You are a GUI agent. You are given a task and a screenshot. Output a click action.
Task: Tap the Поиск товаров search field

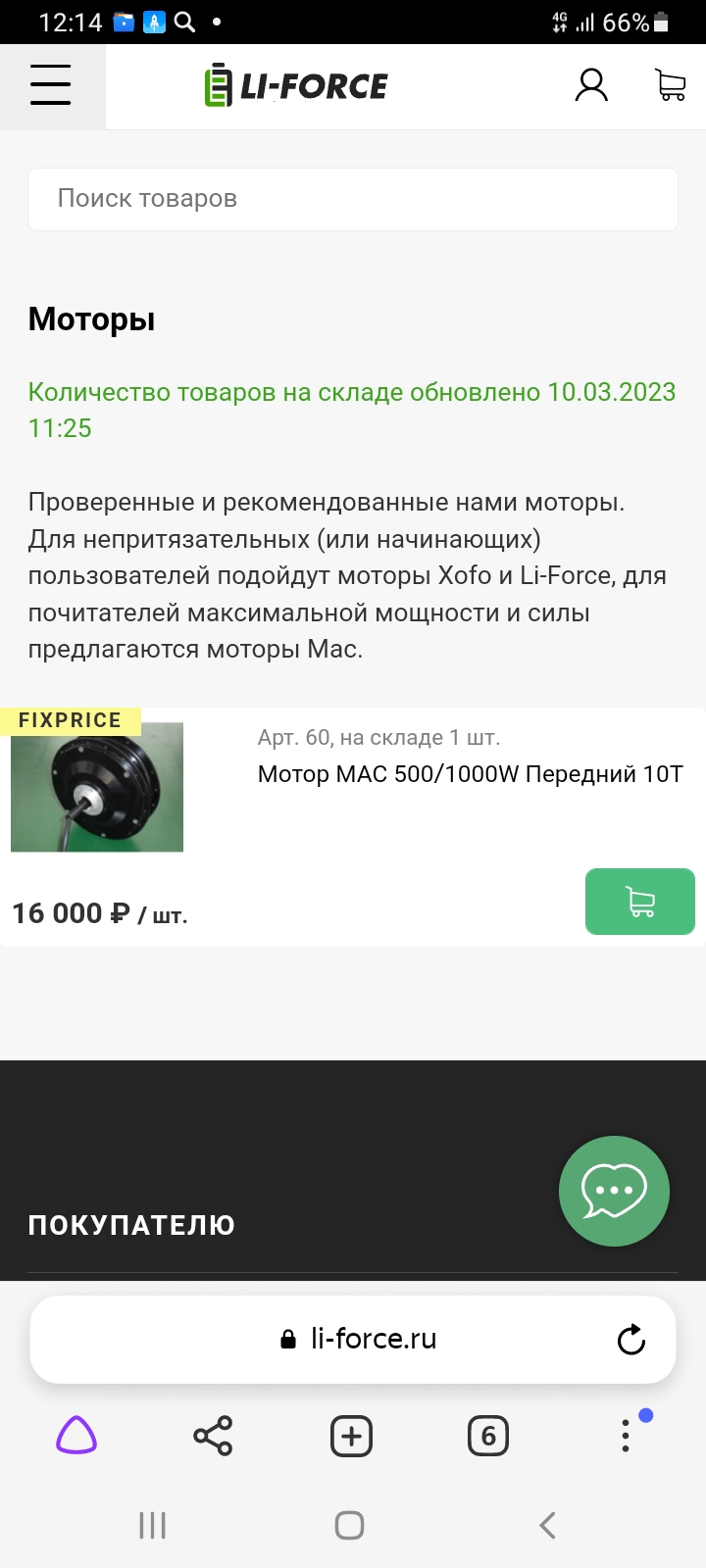pos(353,199)
